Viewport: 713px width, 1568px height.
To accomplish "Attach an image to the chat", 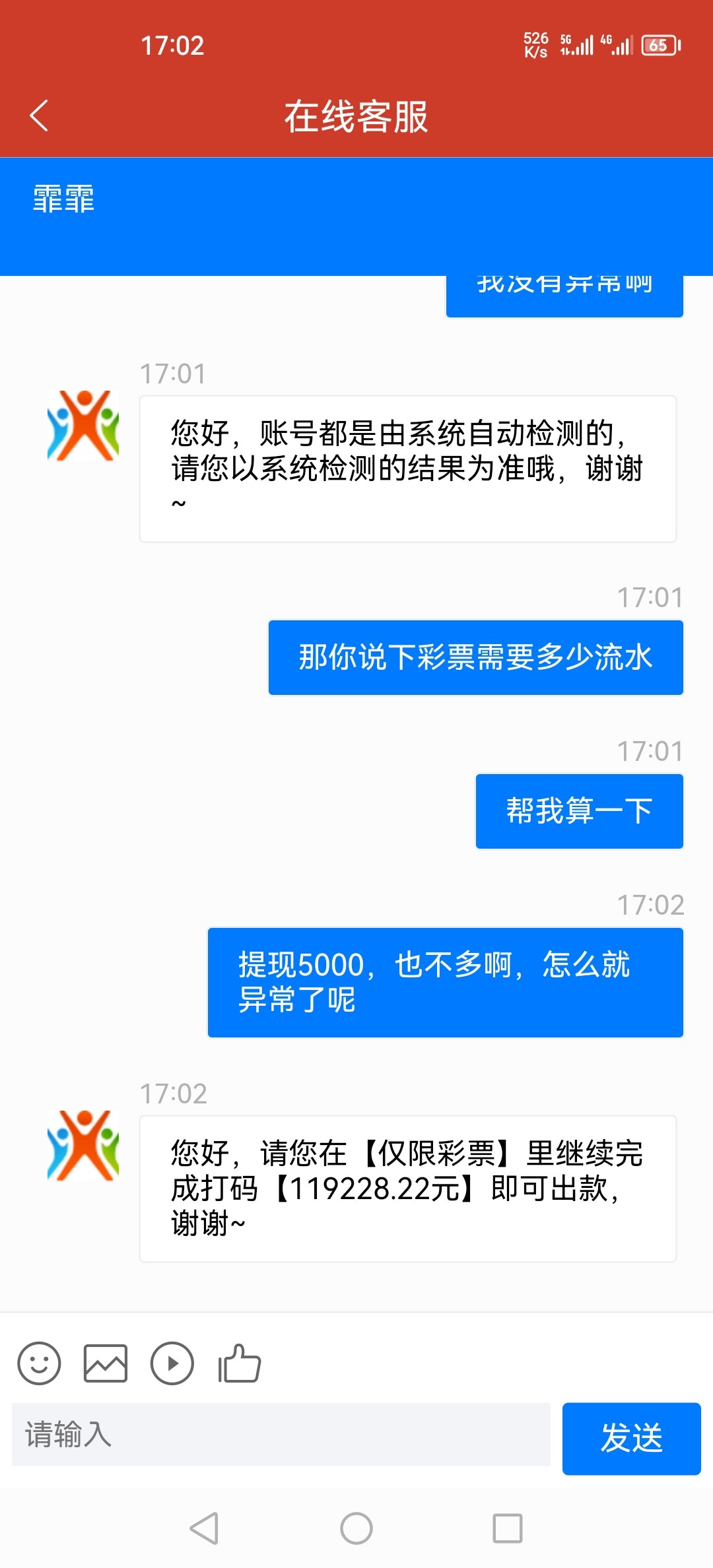I will 106,1363.
